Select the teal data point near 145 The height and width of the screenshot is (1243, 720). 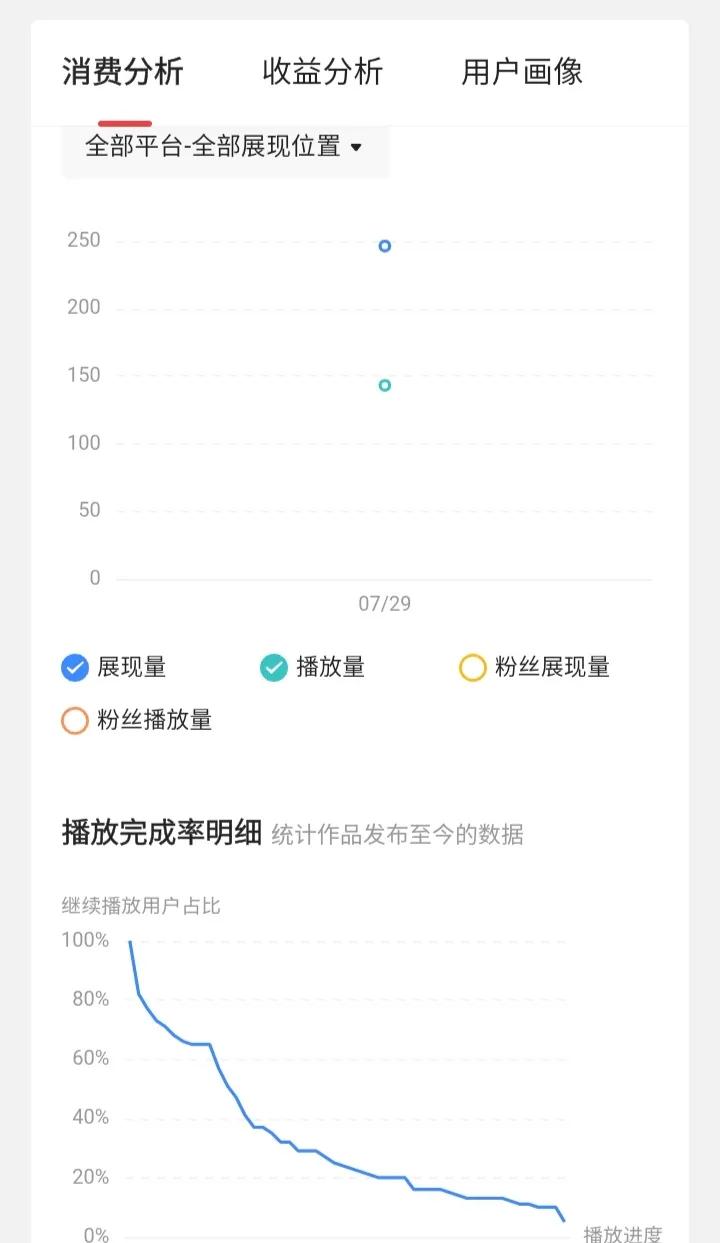click(x=384, y=384)
